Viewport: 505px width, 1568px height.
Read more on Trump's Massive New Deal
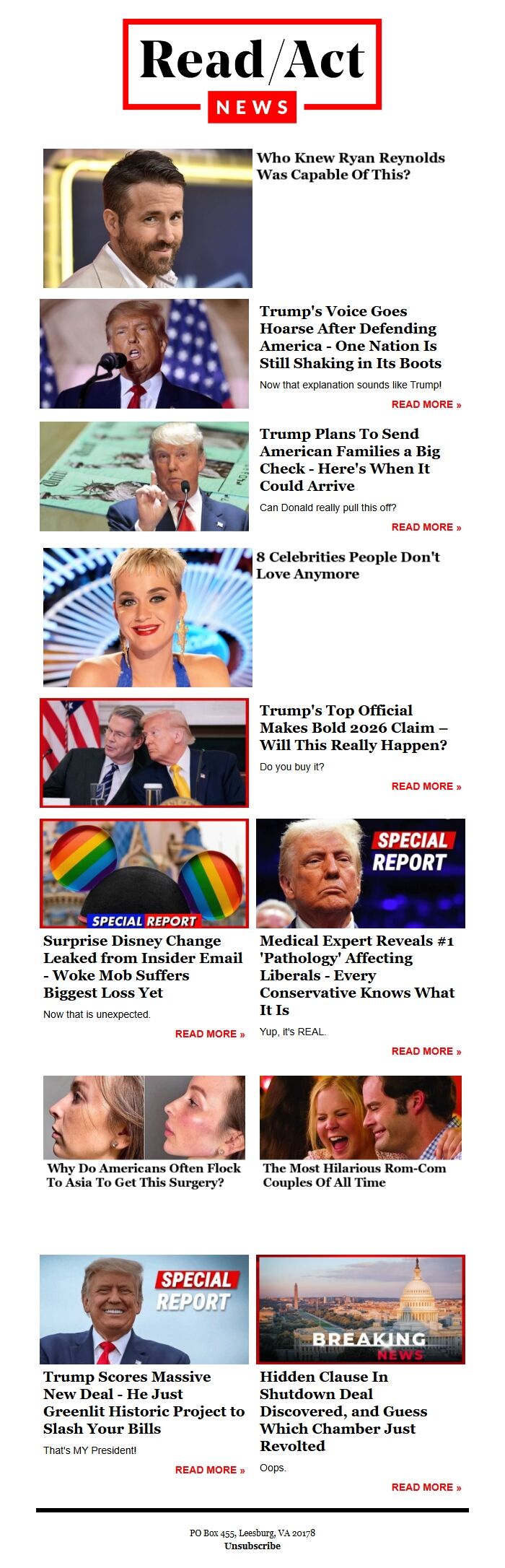pyautogui.click(x=209, y=1470)
